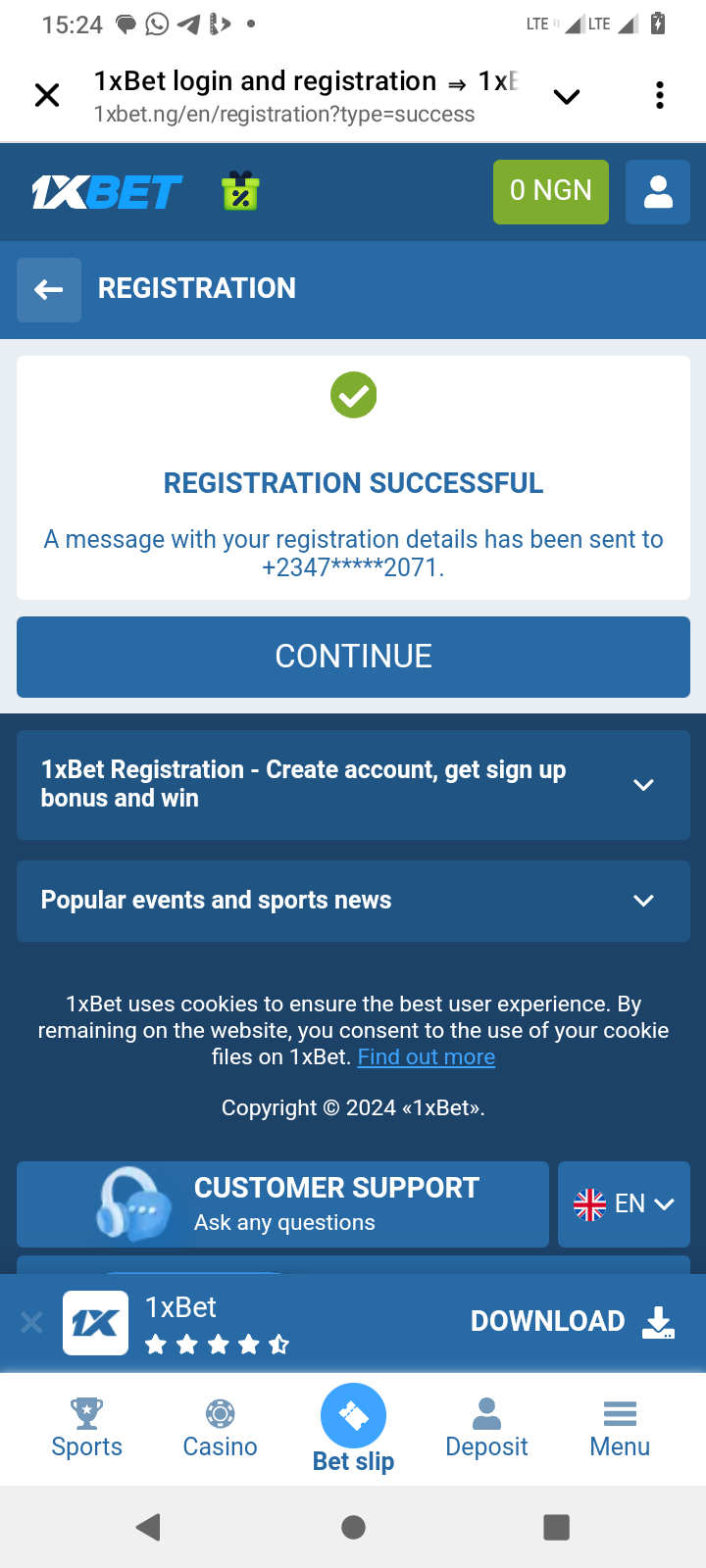Go to the Deposit tab
The width and height of the screenshot is (706, 1568).
pos(486,1429)
